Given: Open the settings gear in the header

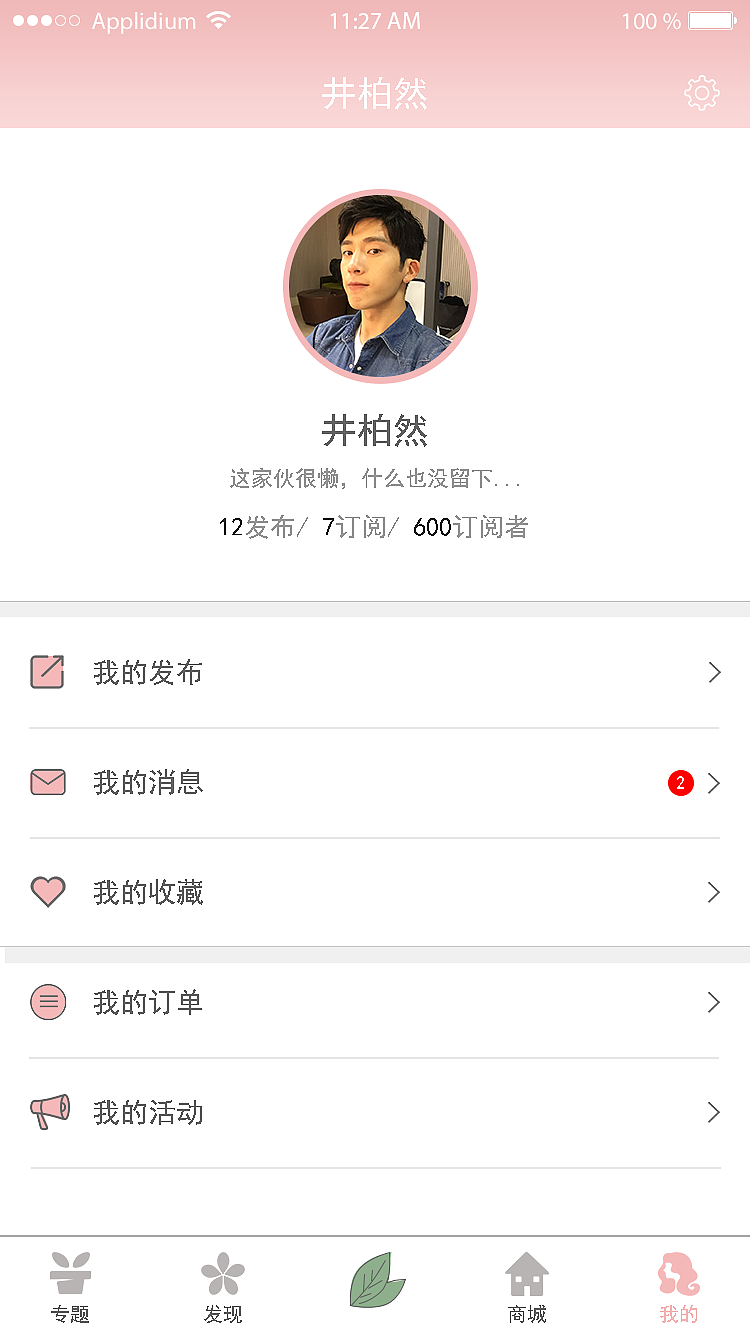Looking at the screenshot, I should pos(702,92).
